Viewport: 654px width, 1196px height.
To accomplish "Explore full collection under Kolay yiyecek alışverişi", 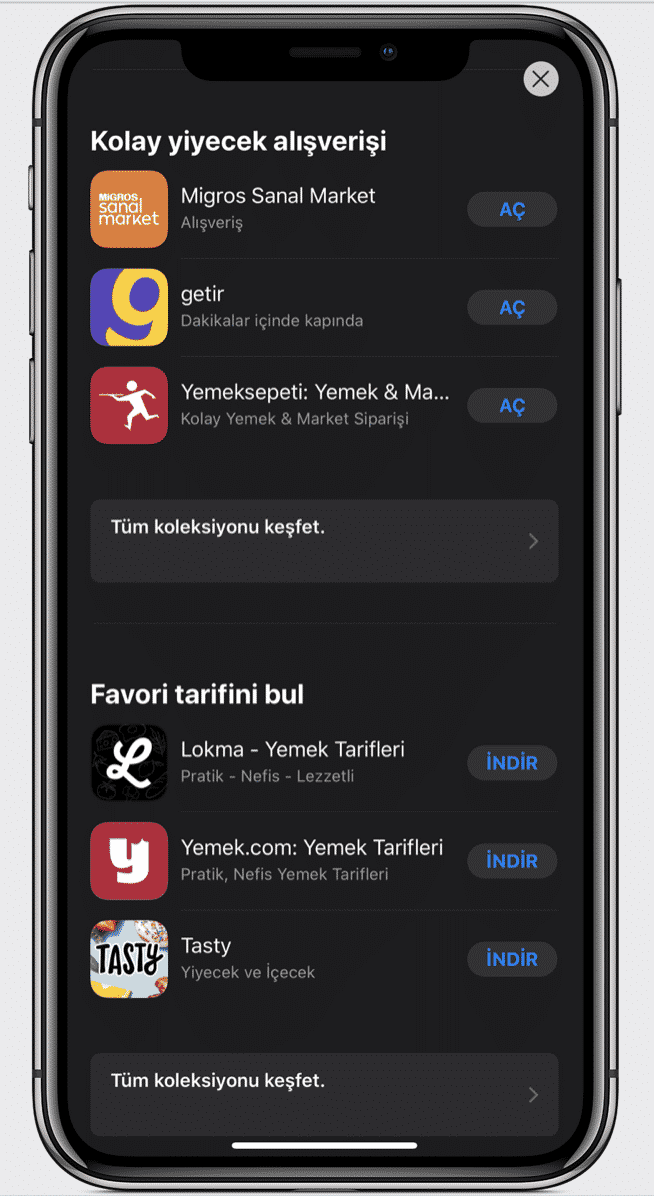I will [x=324, y=541].
